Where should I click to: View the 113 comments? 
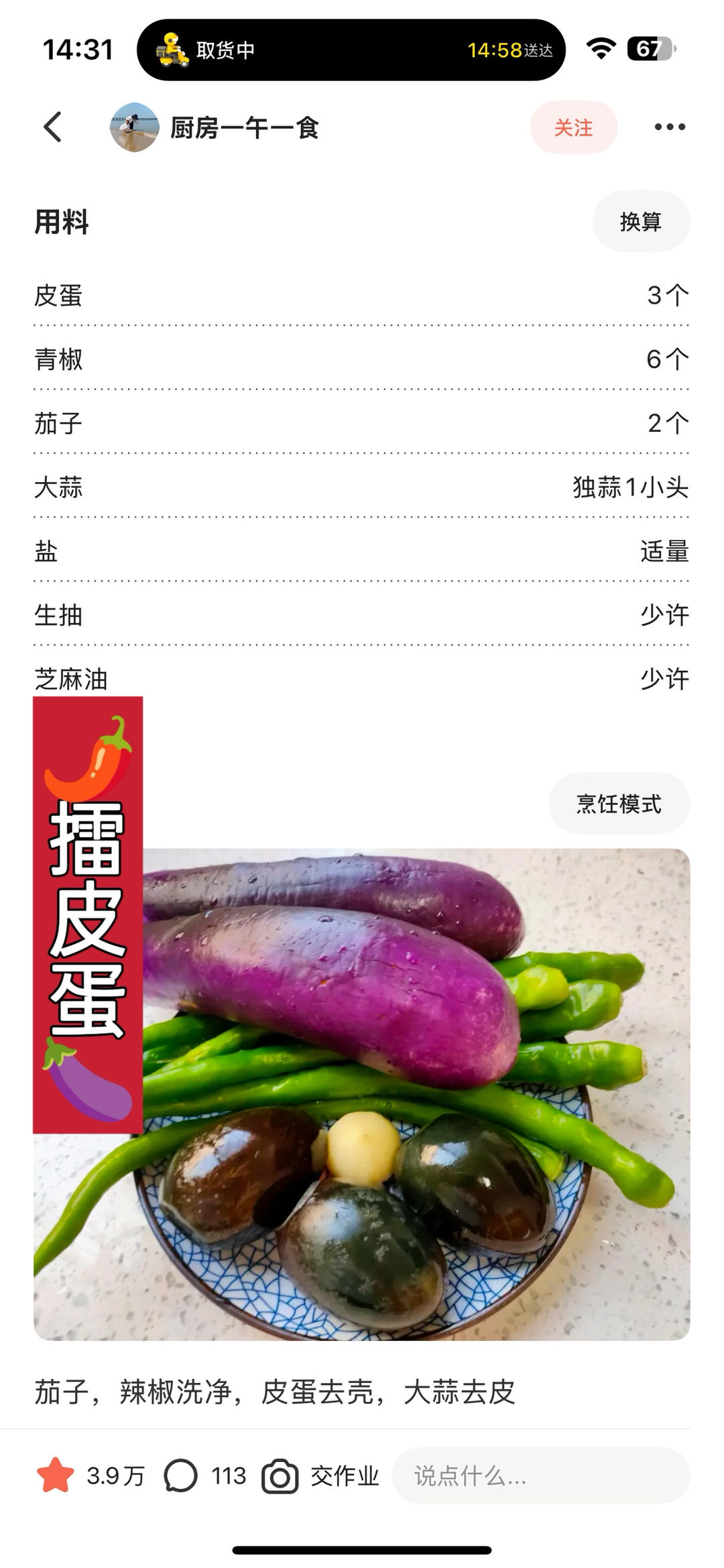(x=205, y=1475)
